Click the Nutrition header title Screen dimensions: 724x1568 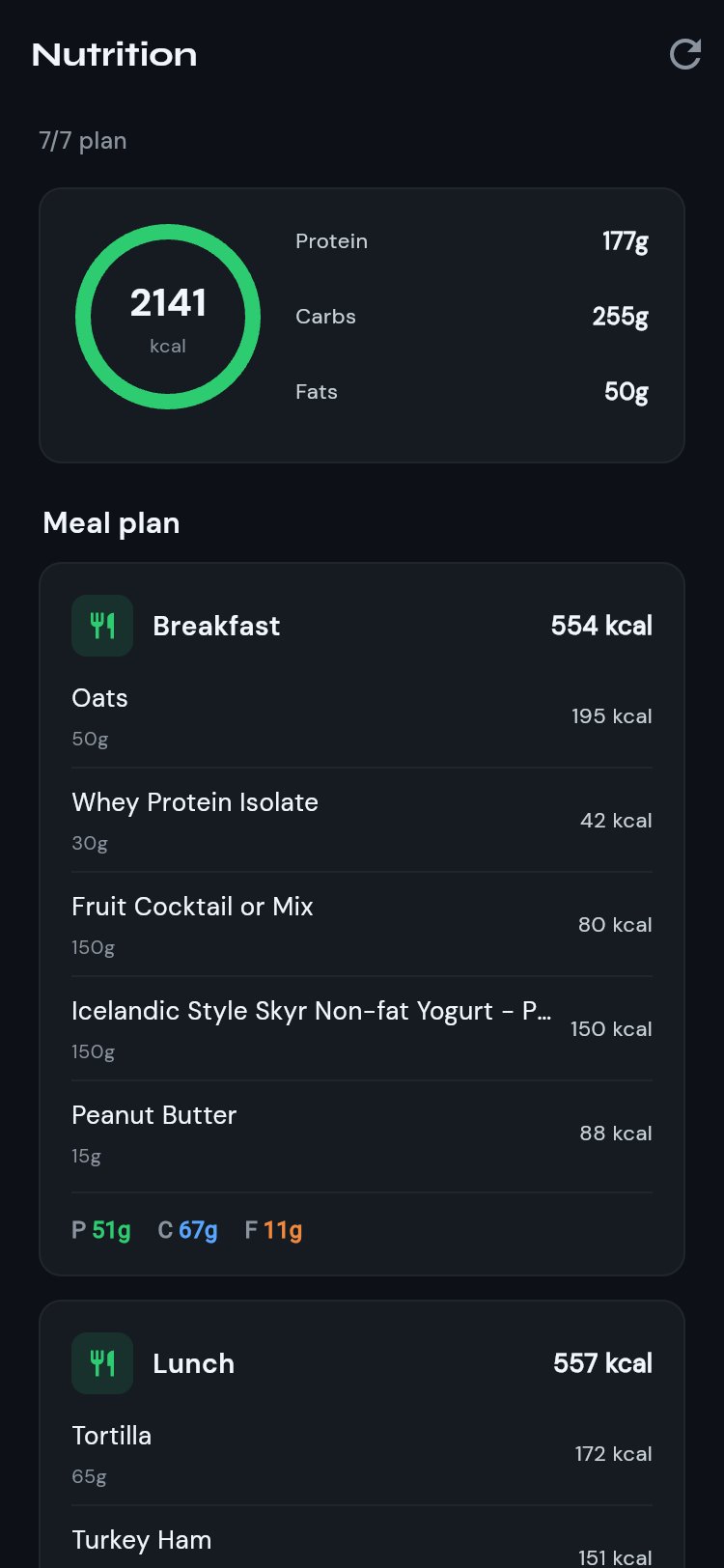coord(113,54)
